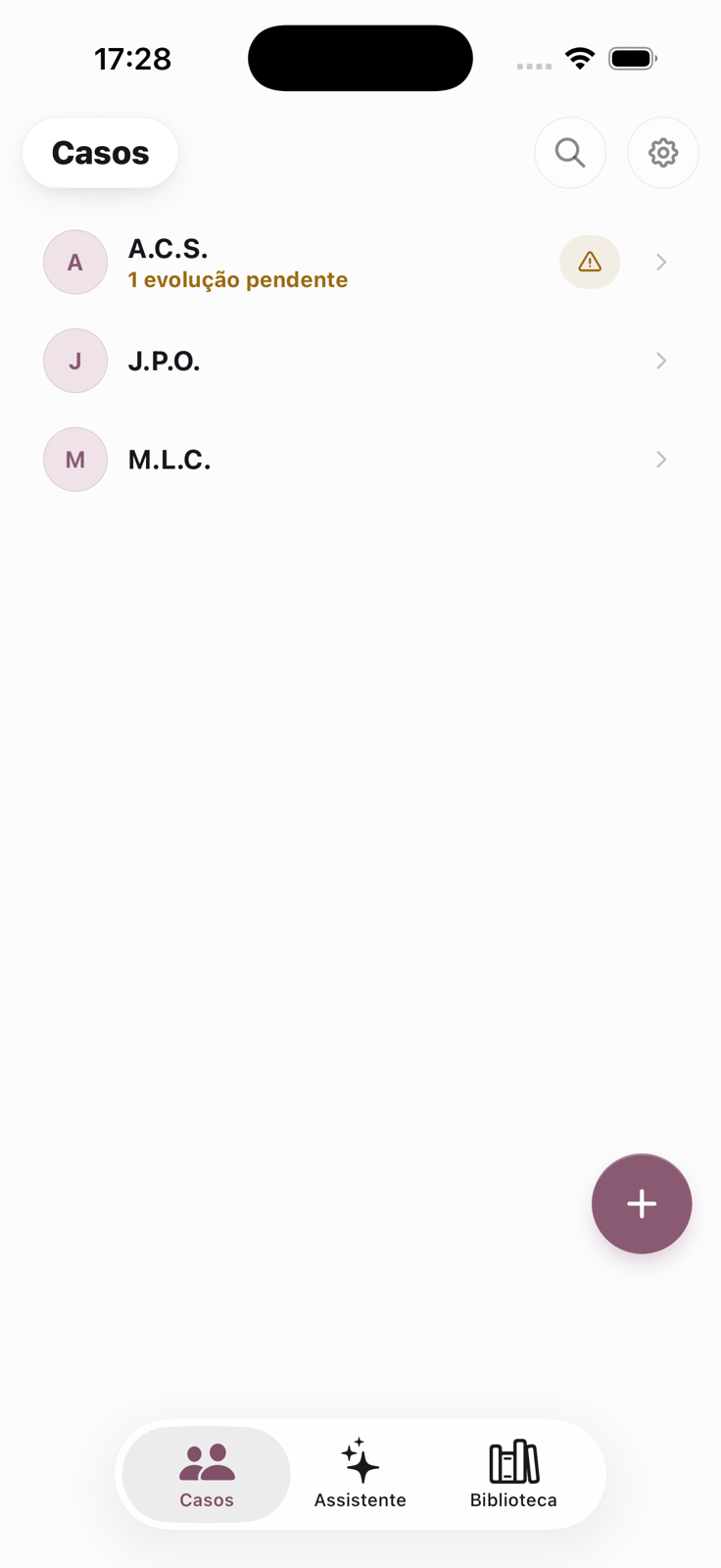Open the A.C.S. case
Viewport: 721px width, 1568px height.
(360, 263)
